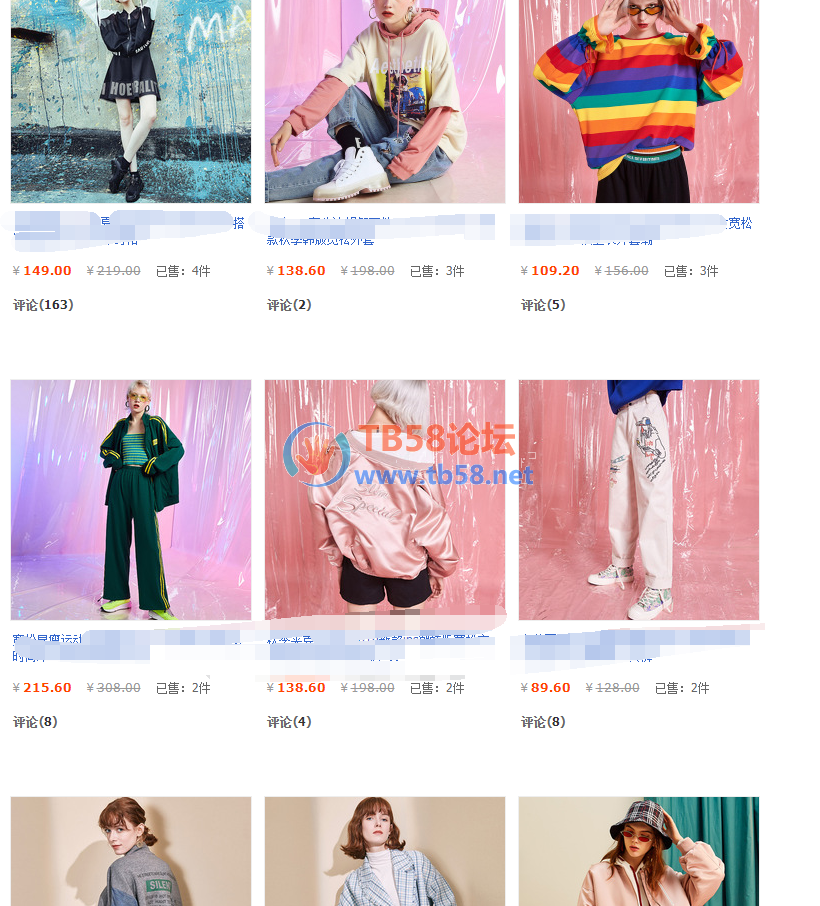820x910 pixels.
Task: Open the pink satin bomber jacket item
Action: pos(385,499)
